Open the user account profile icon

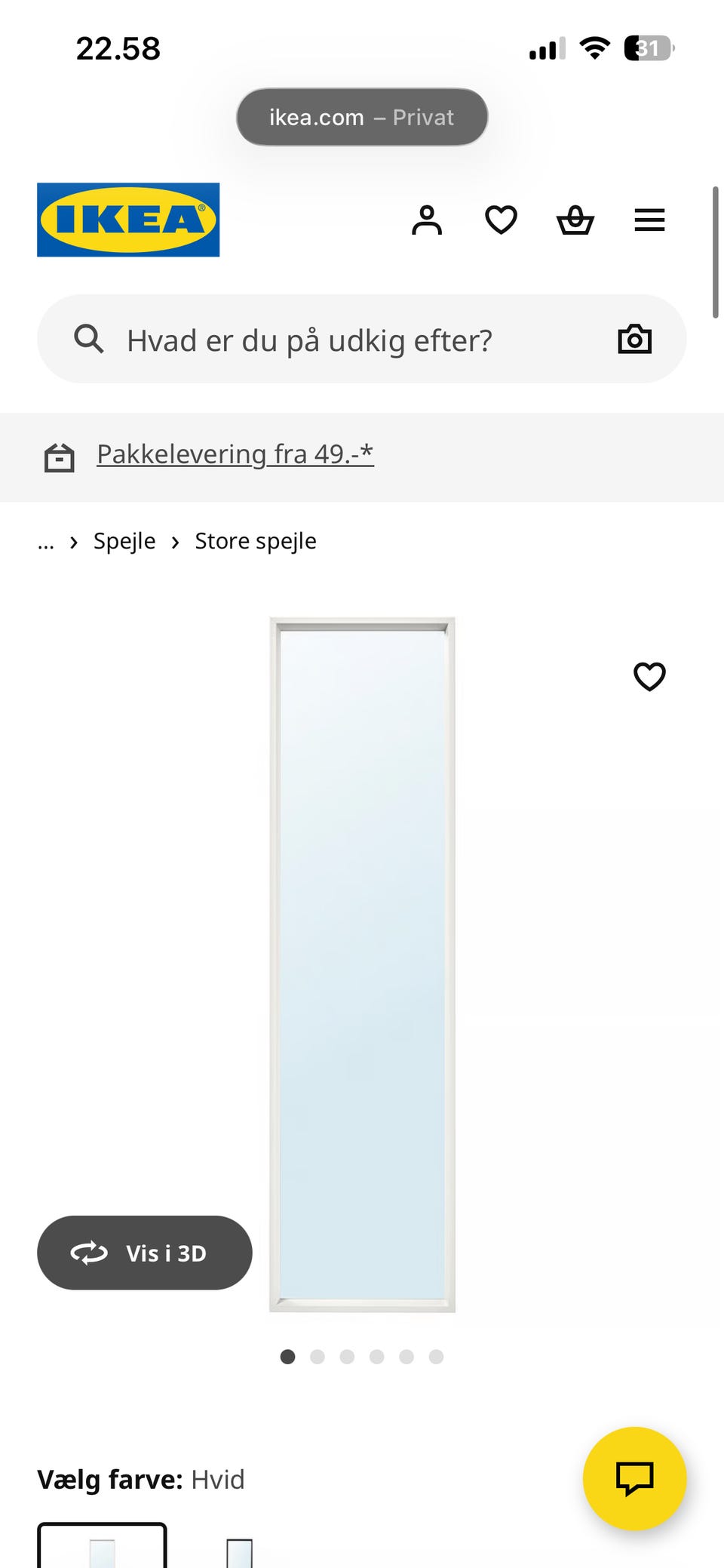point(428,220)
